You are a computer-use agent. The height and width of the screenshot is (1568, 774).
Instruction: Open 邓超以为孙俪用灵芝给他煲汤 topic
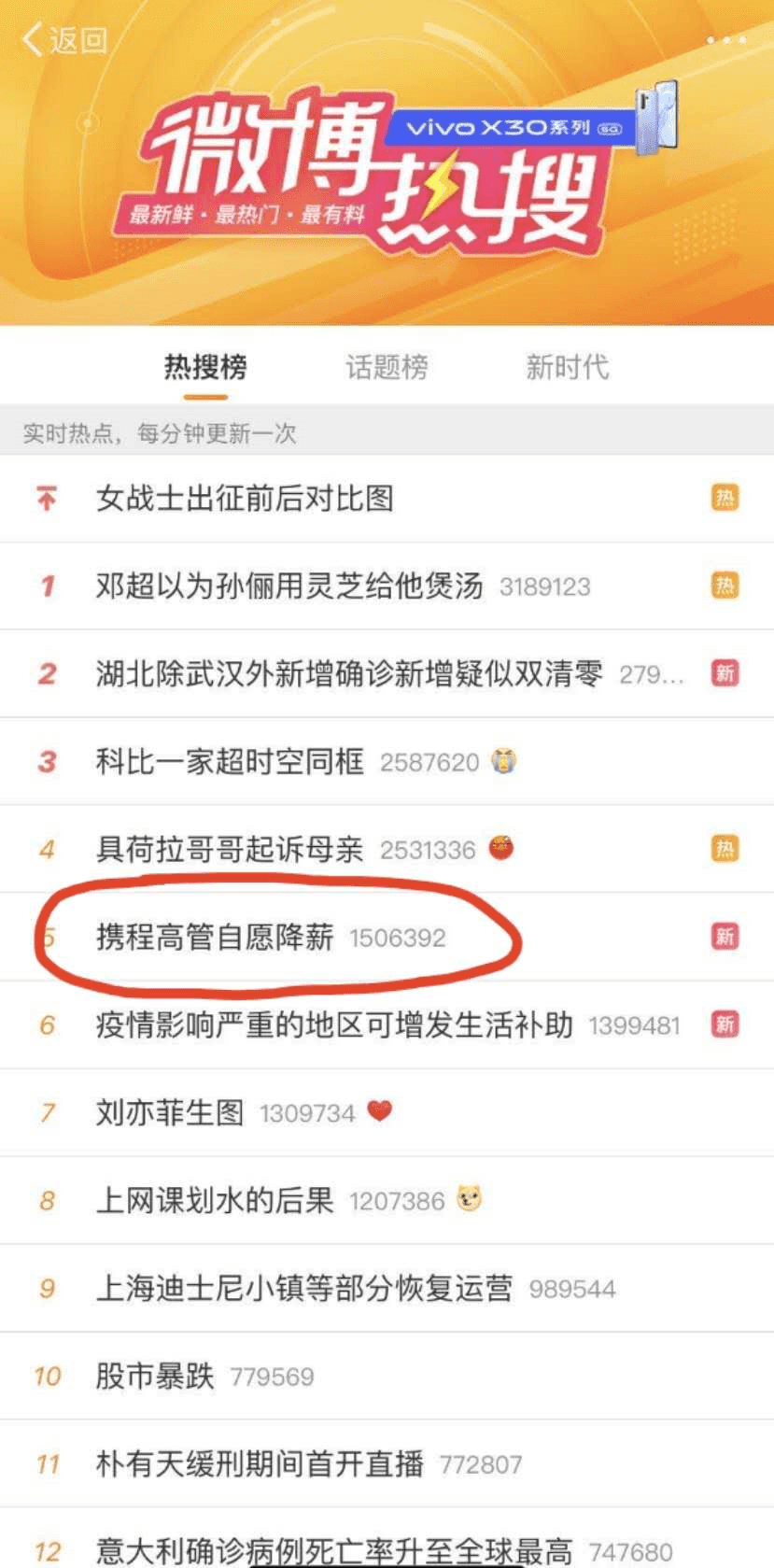coord(289,586)
